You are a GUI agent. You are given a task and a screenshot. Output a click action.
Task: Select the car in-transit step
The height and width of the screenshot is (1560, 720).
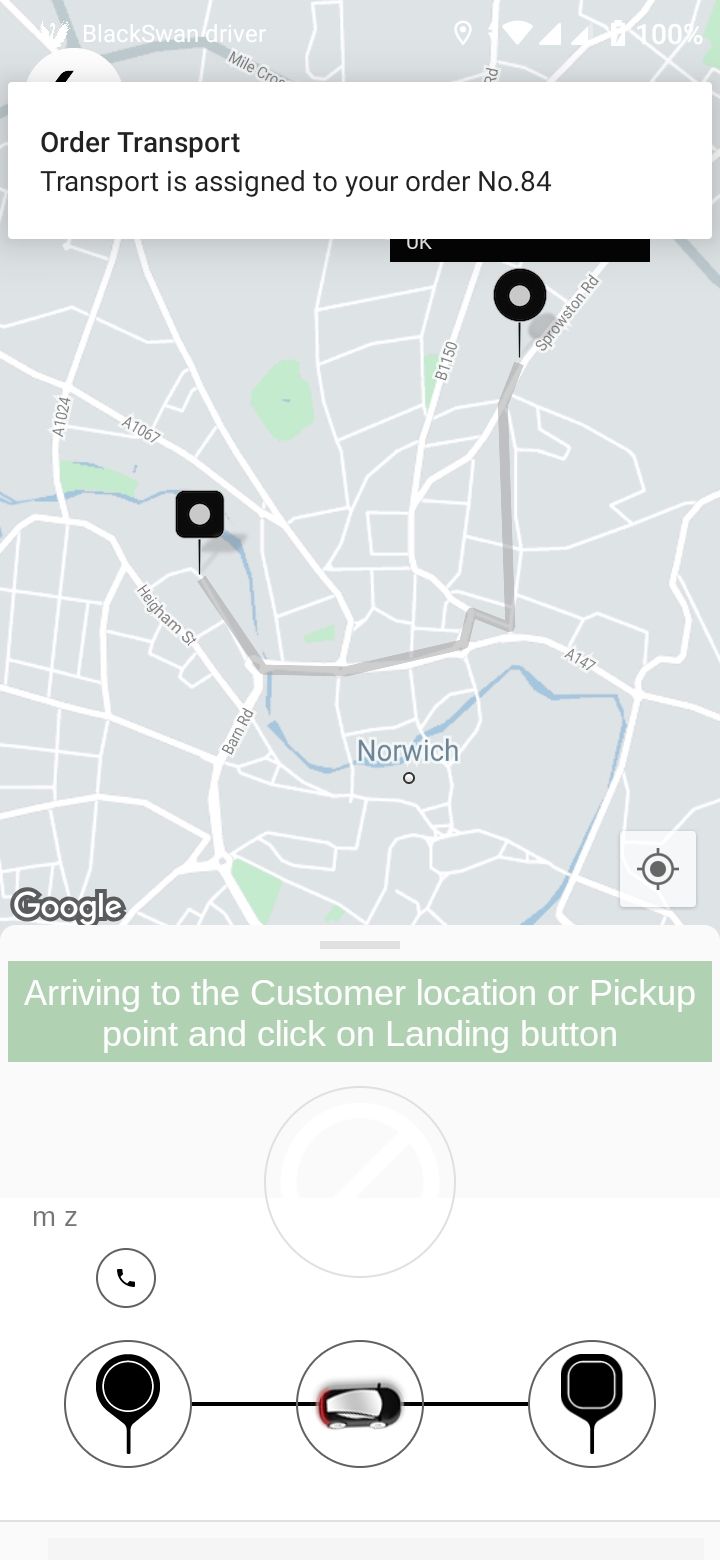tap(360, 1403)
